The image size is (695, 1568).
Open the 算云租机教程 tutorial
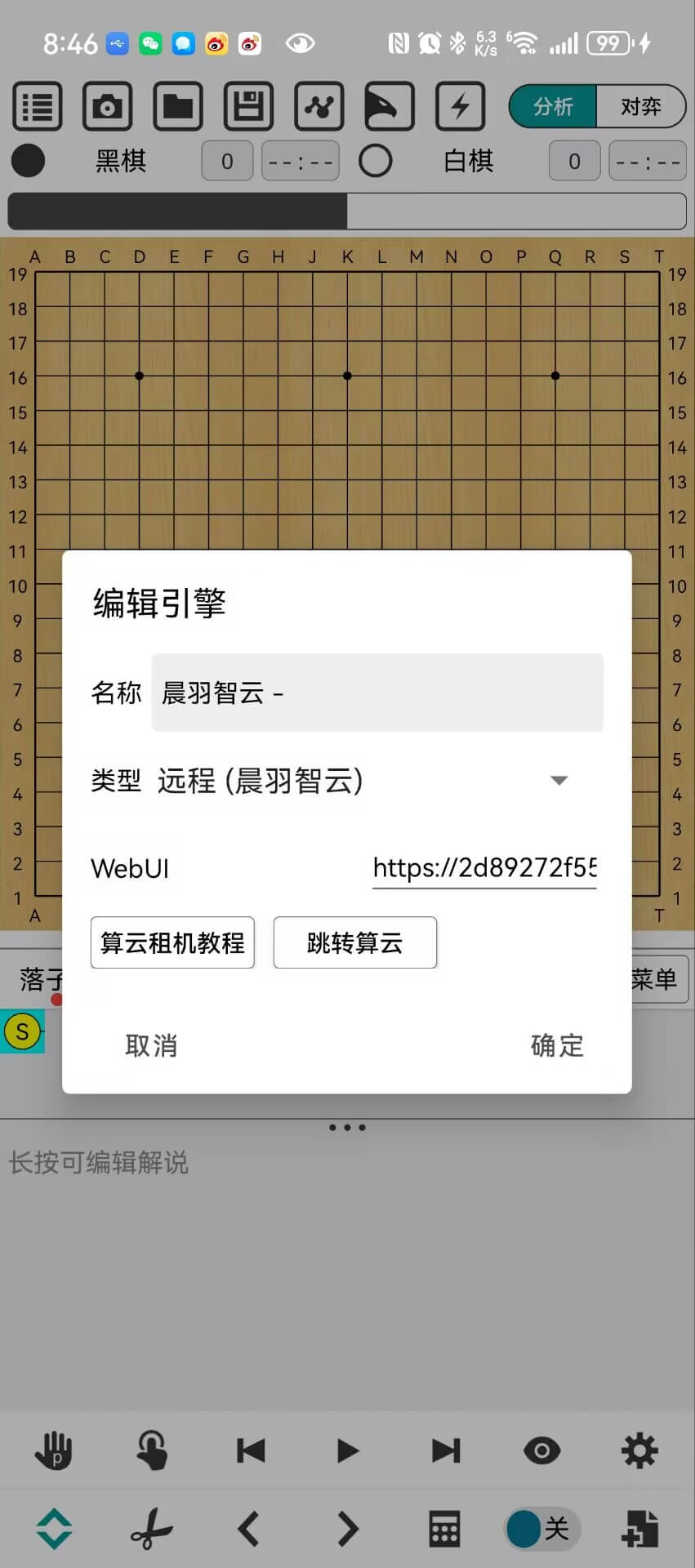coord(172,942)
